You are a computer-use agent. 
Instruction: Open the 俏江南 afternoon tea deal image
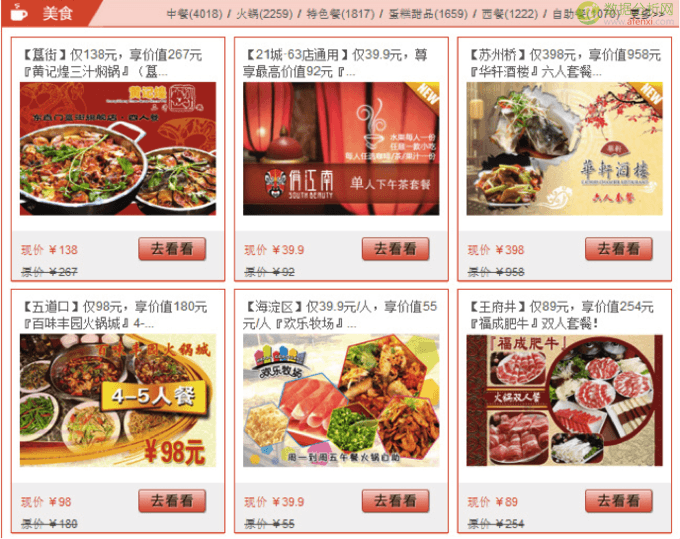pos(341,148)
